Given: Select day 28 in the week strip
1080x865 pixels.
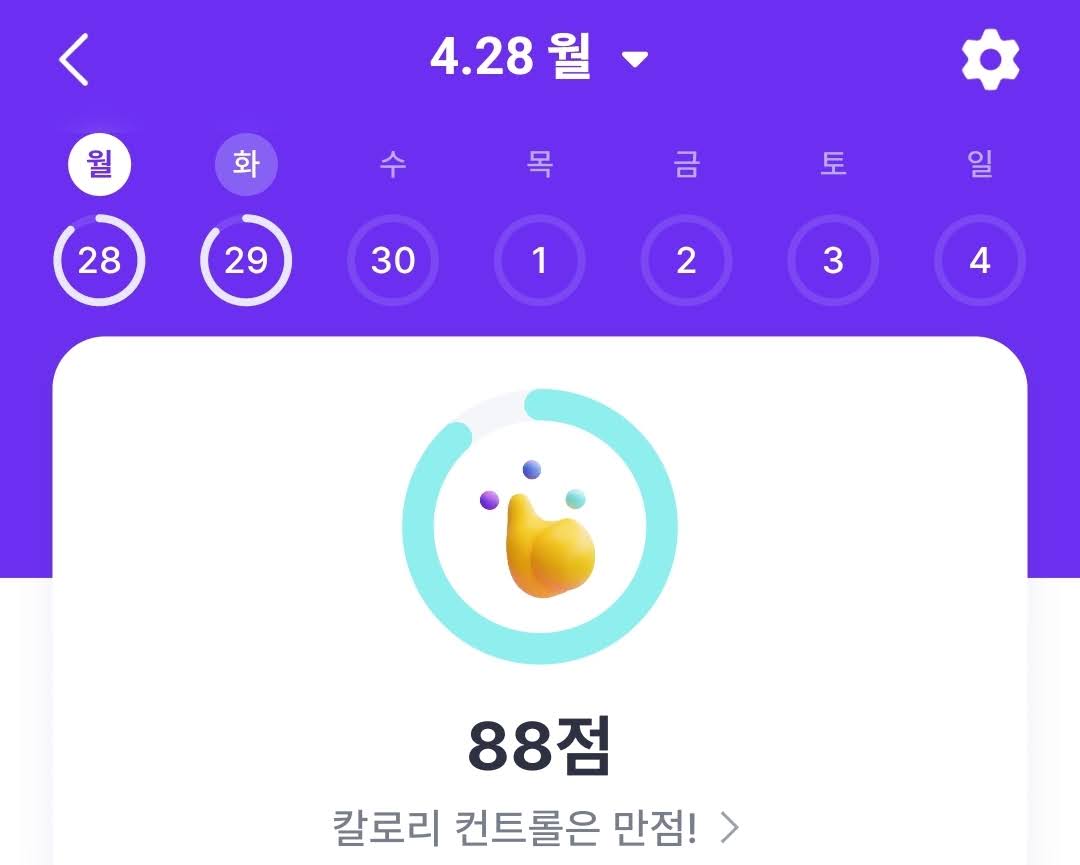Looking at the screenshot, I should pyautogui.click(x=99, y=260).
